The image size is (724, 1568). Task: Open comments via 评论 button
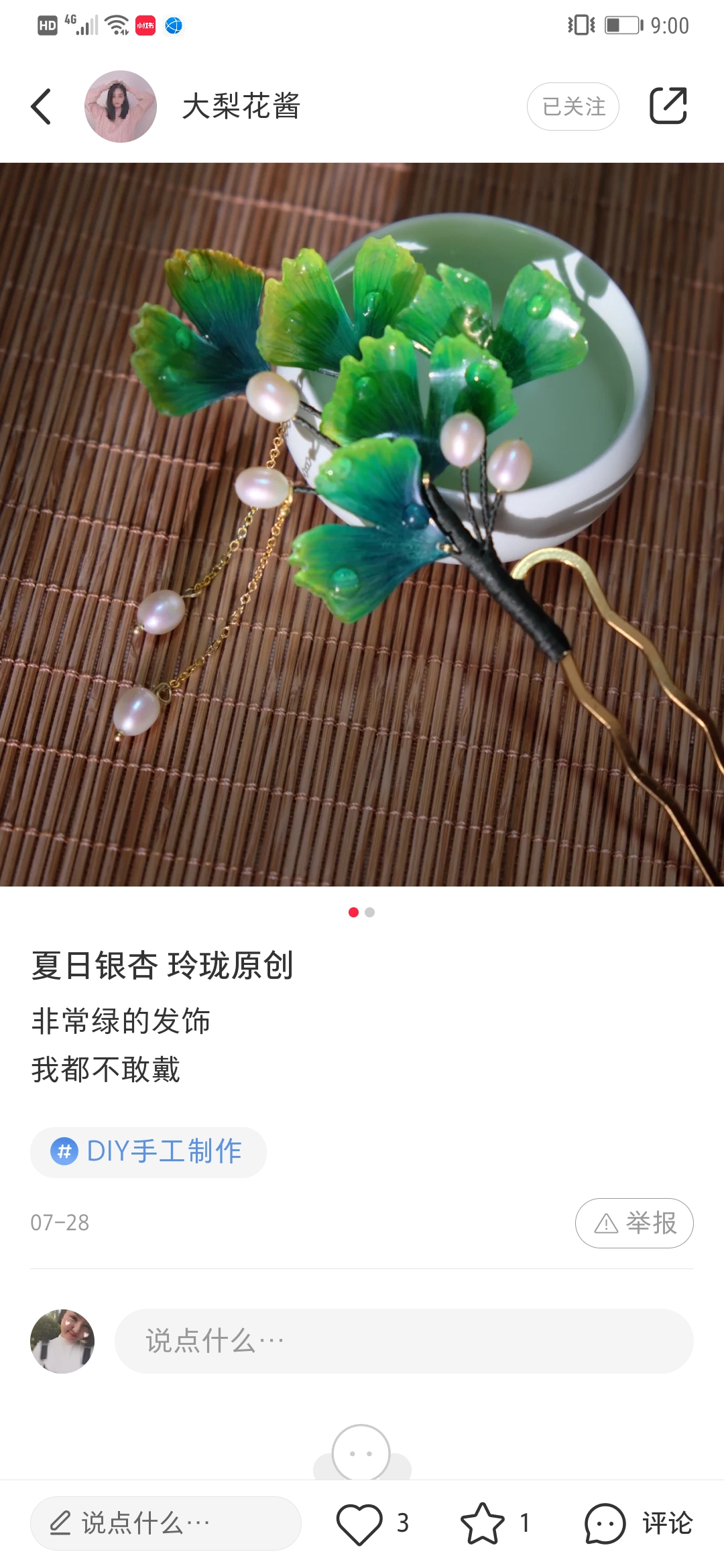pyautogui.click(x=638, y=1523)
